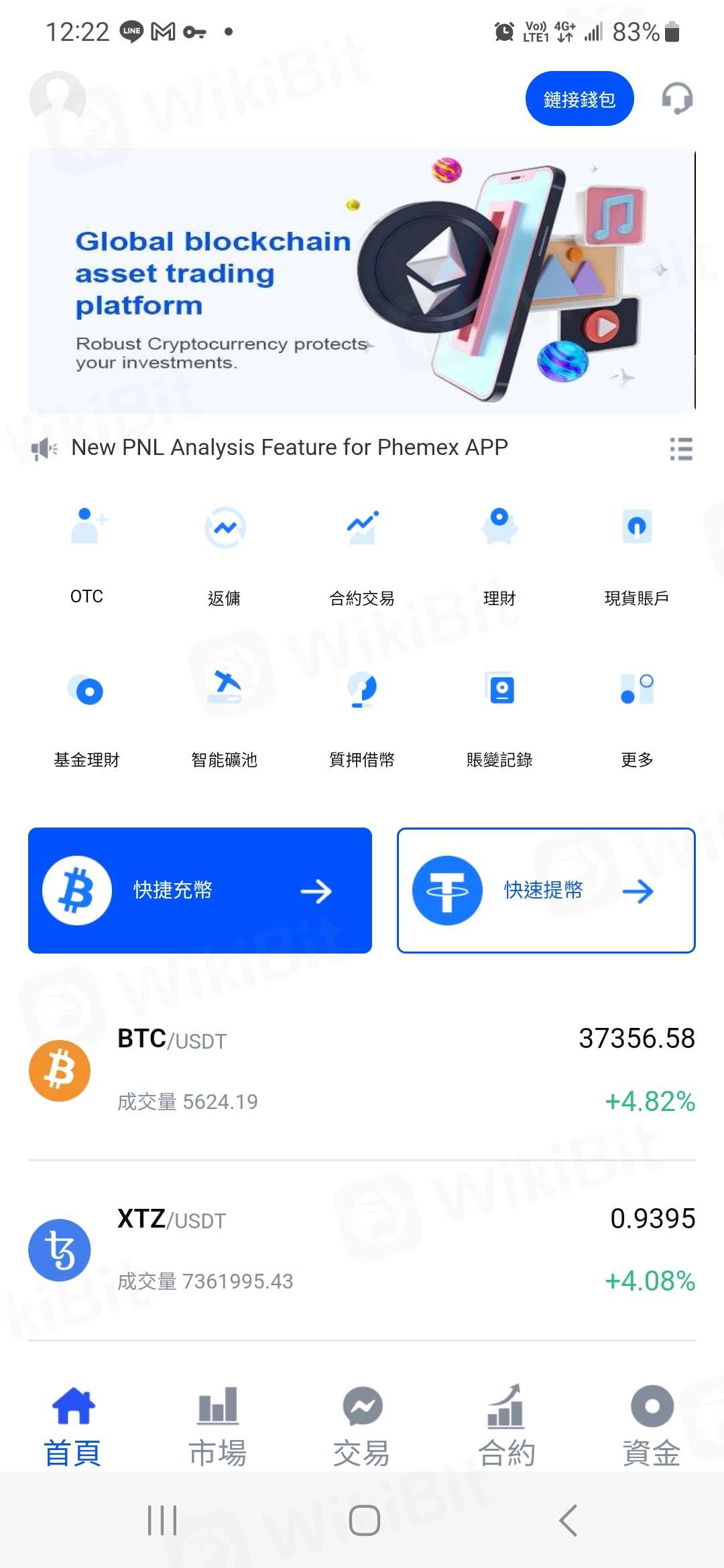Open the XTZ/USDT market row
The height and width of the screenshot is (1568, 724).
coord(362,1250)
